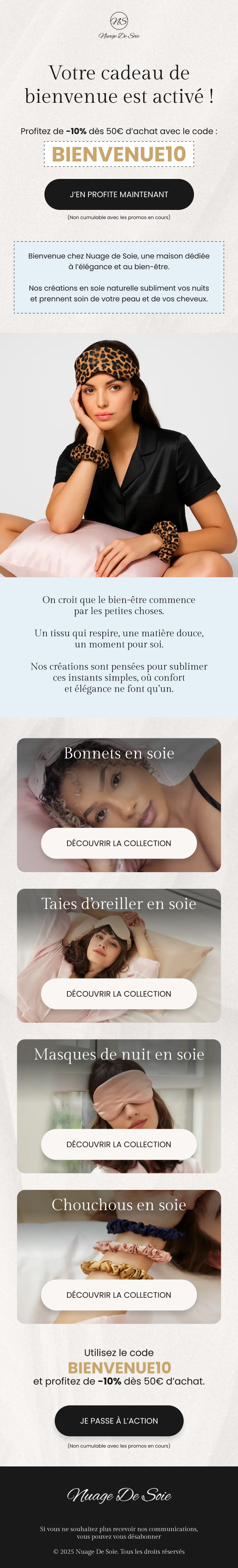This screenshot has width=238, height=1568.
Task: View the Masques de nuit en soie collection
Action: (x=119, y=1144)
